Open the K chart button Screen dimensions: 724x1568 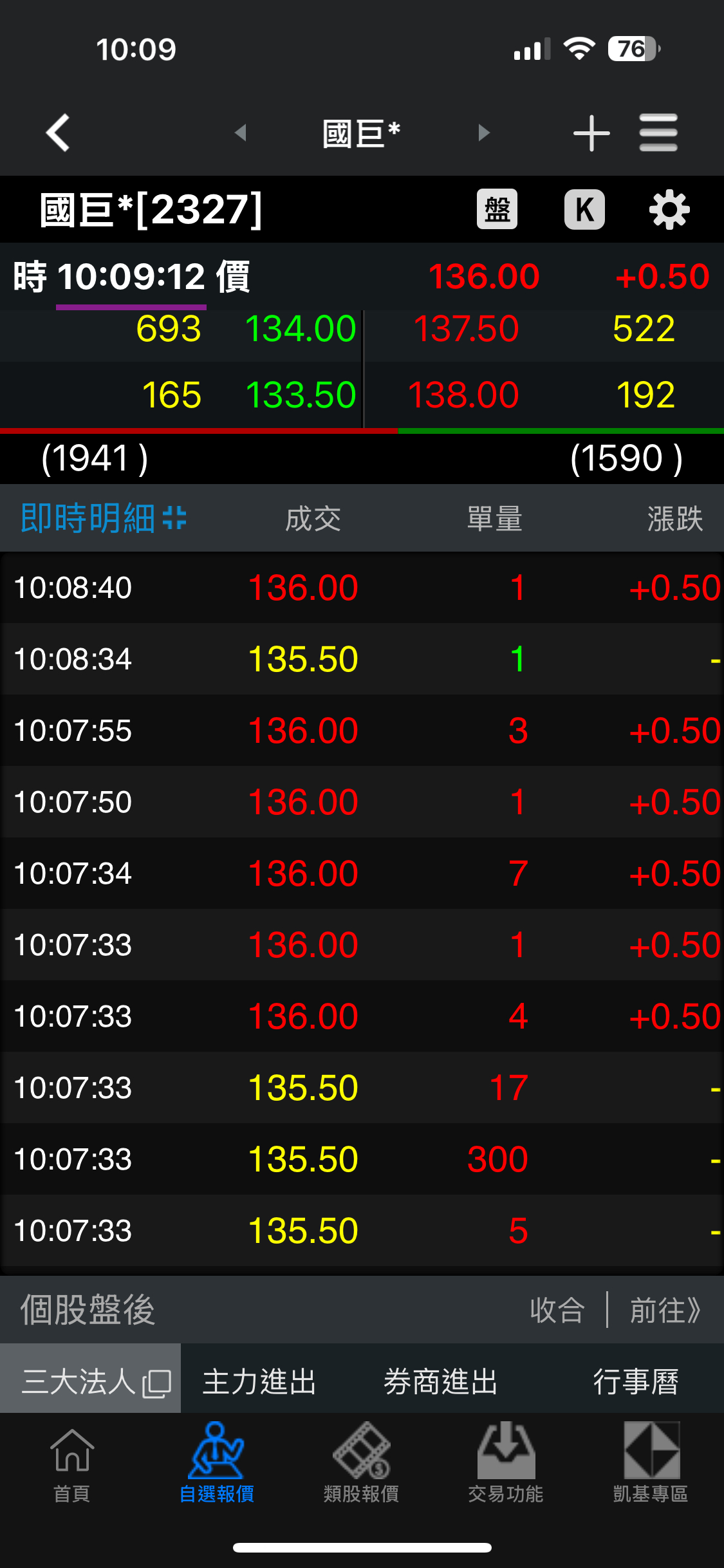tap(584, 209)
